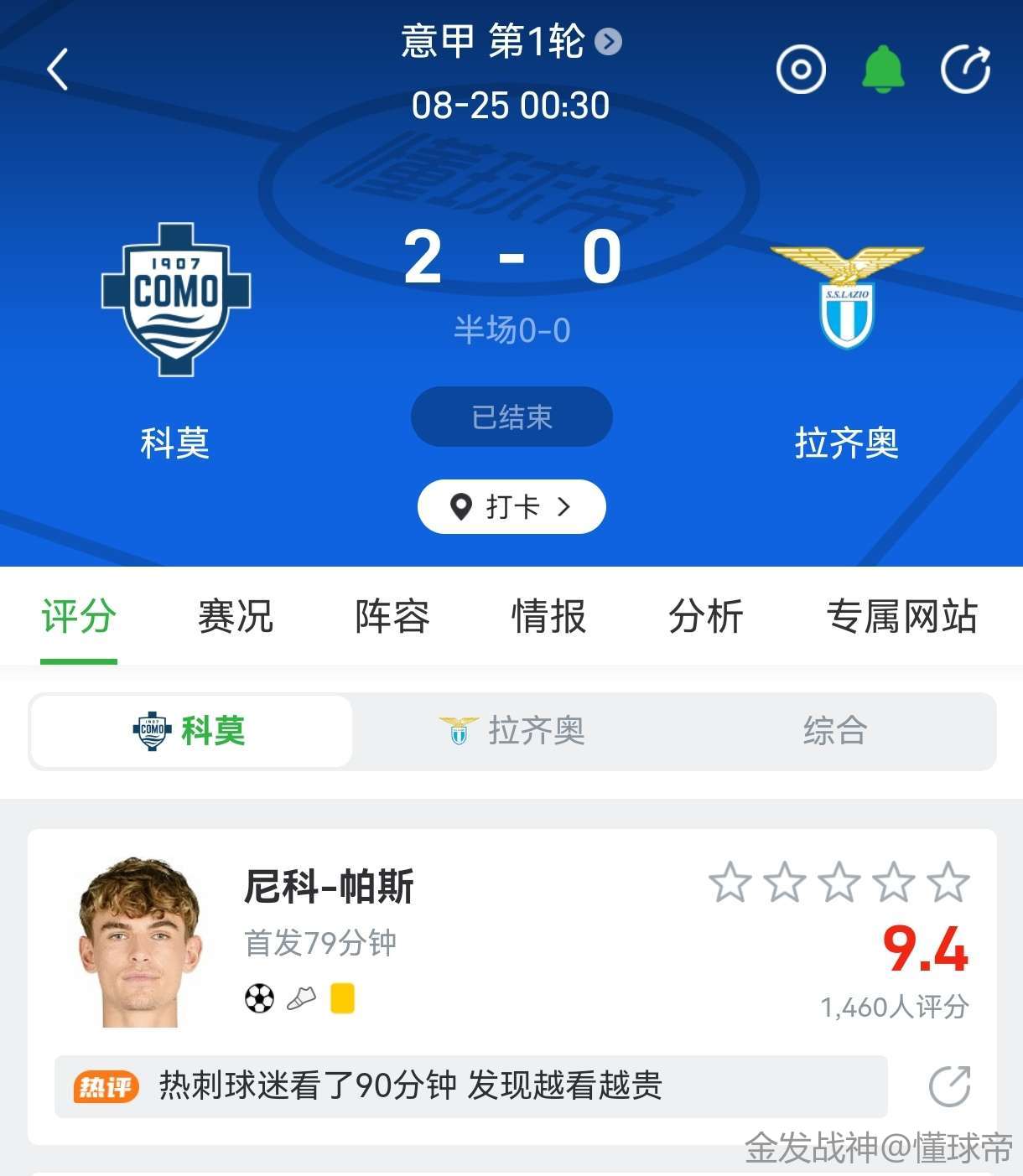
Task: Switch to the 阵容 tab
Action: click(x=392, y=616)
